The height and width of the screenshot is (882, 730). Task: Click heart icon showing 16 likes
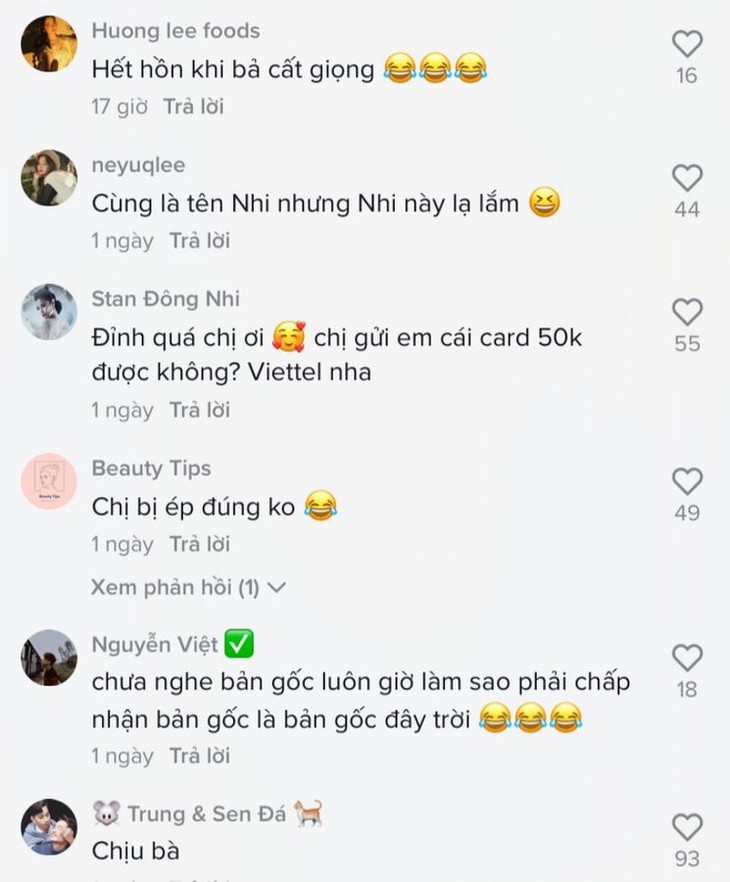pyautogui.click(x=686, y=44)
